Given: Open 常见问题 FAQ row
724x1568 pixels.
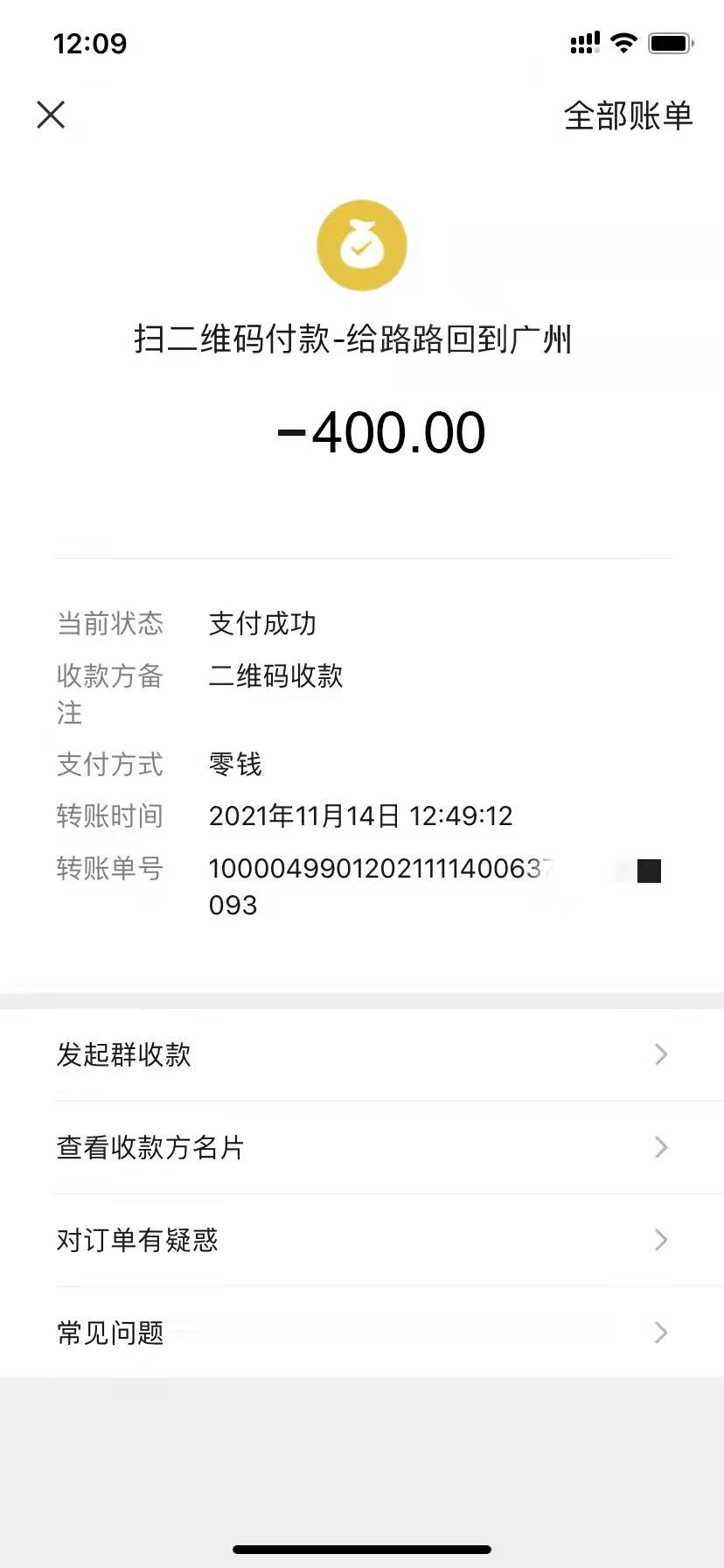Looking at the screenshot, I should coord(362,1333).
